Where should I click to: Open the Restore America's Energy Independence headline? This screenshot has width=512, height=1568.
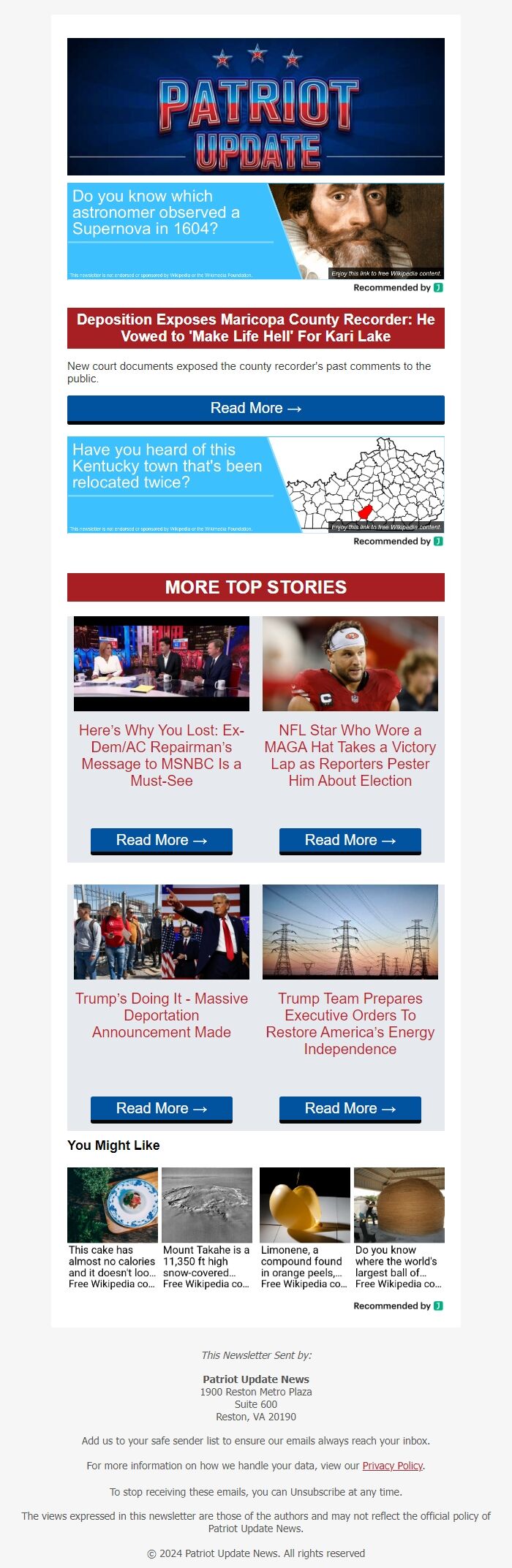pos(350,1023)
